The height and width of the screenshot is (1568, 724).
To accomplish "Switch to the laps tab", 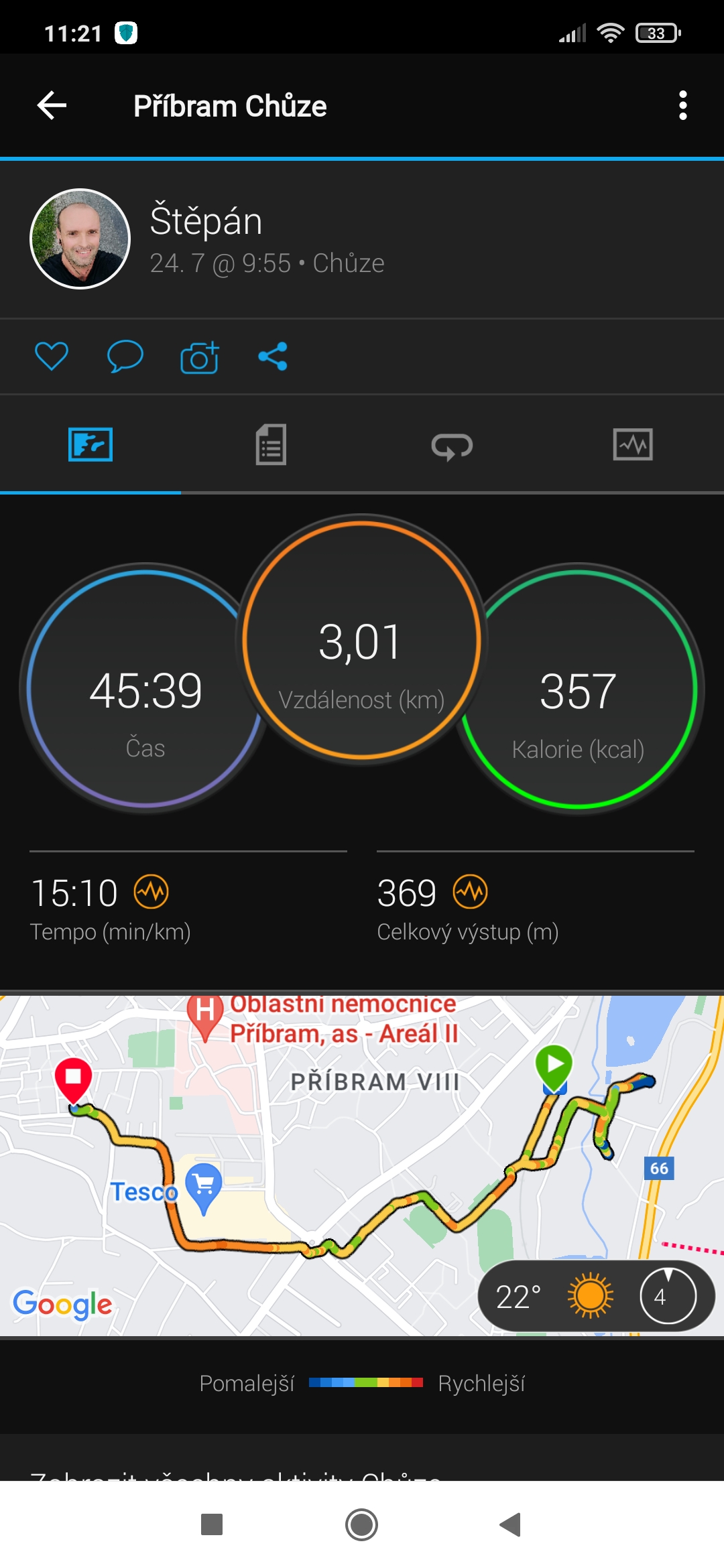I will [452, 446].
